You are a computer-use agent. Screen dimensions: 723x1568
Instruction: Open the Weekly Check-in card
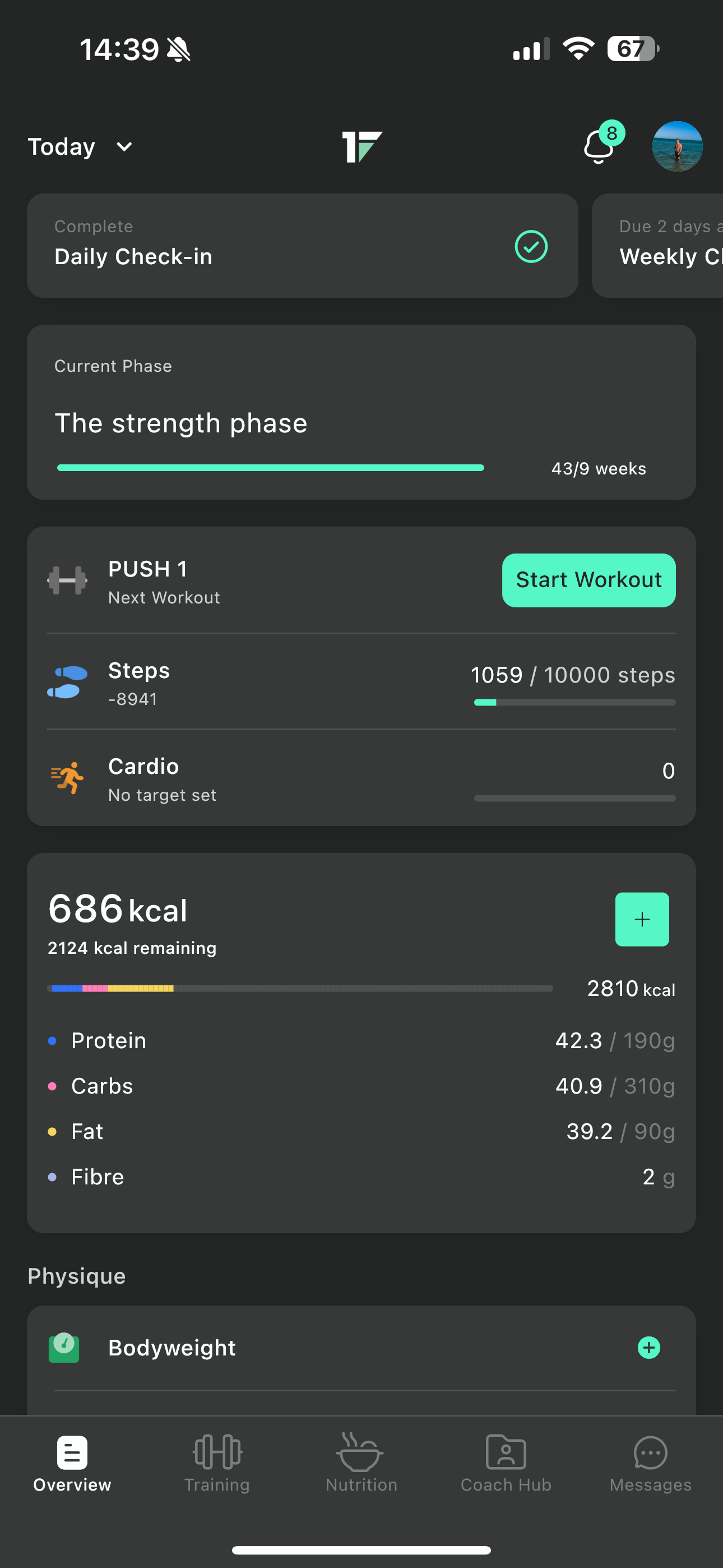[657, 246]
